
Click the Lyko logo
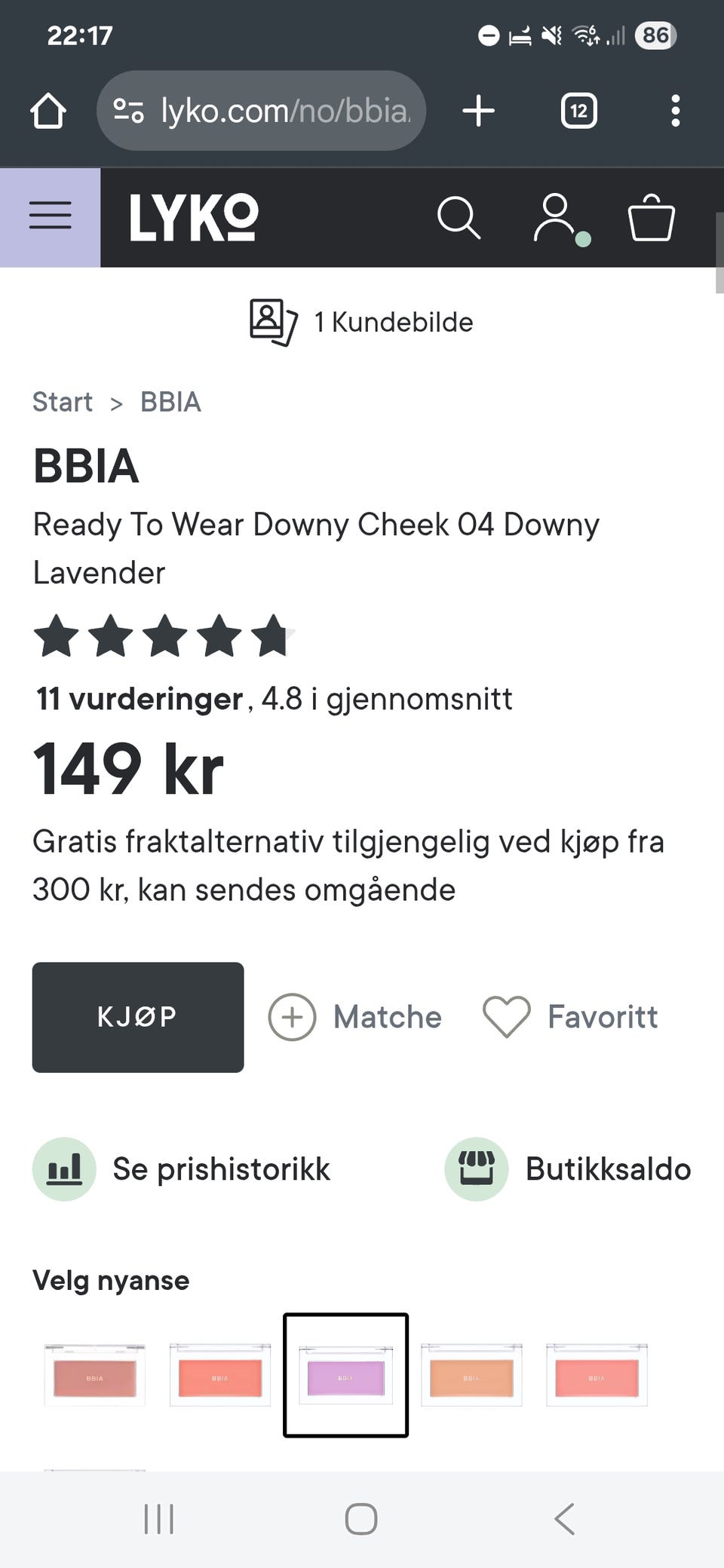click(193, 218)
